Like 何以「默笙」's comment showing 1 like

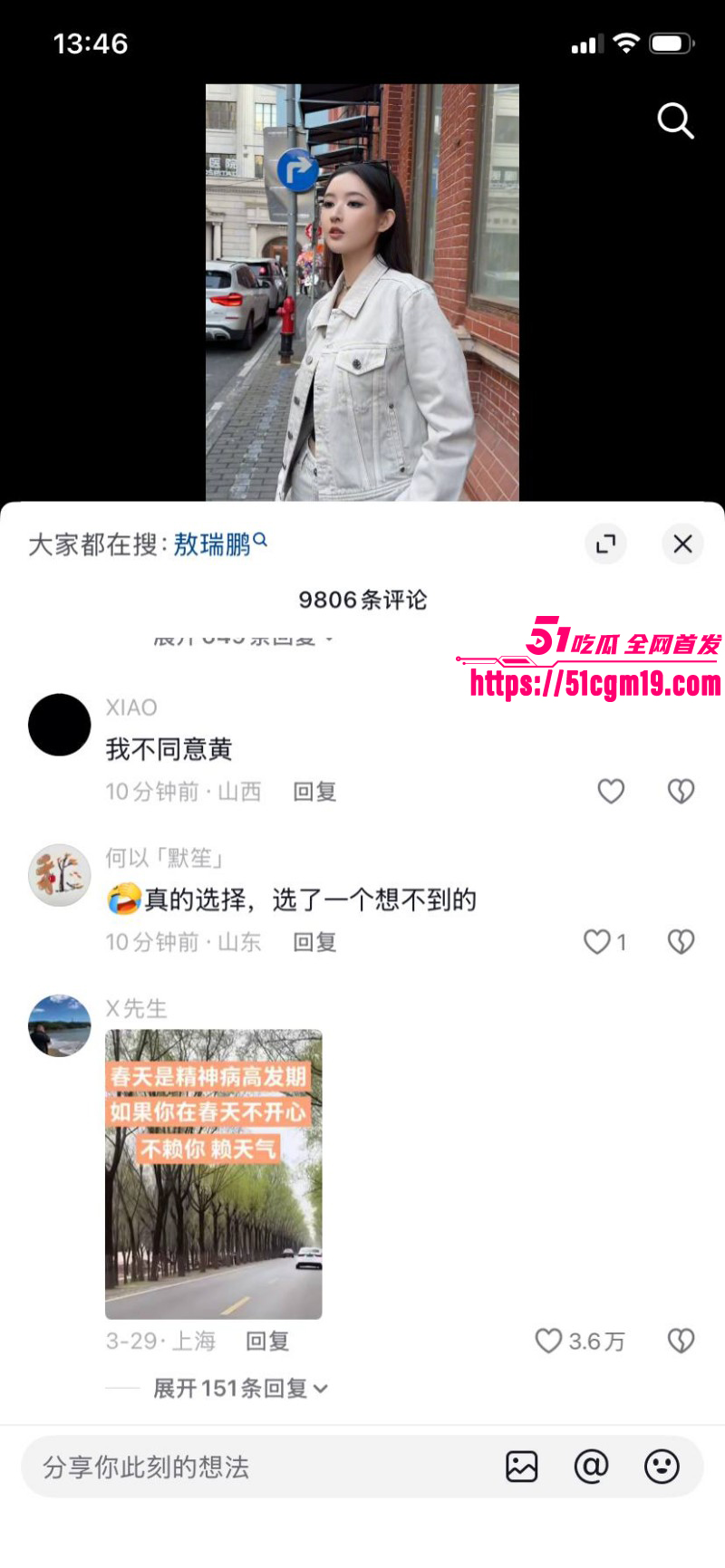[598, 942]
